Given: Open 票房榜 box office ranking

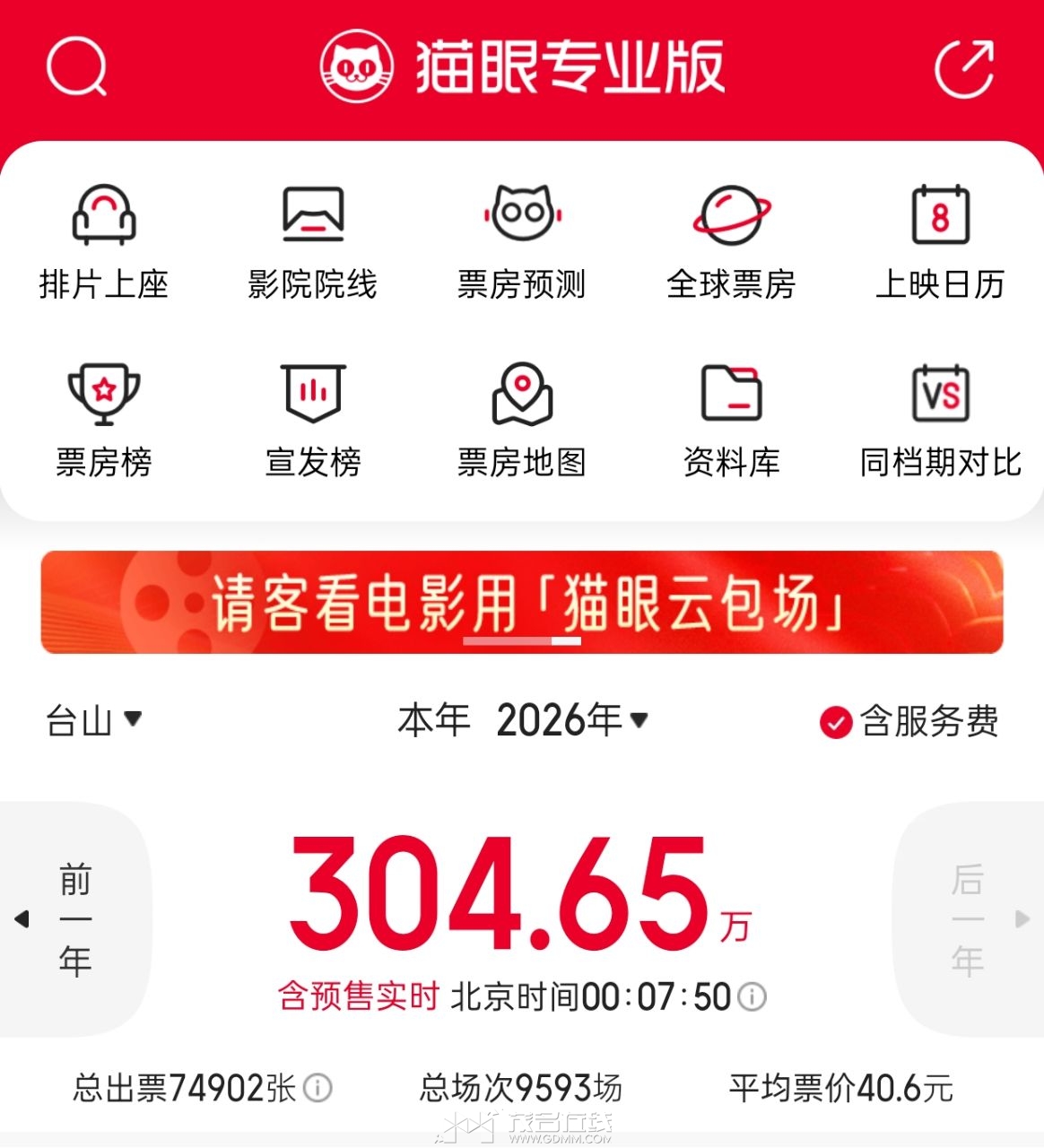Looking at the screenshot, I should [x=104, y=419].
